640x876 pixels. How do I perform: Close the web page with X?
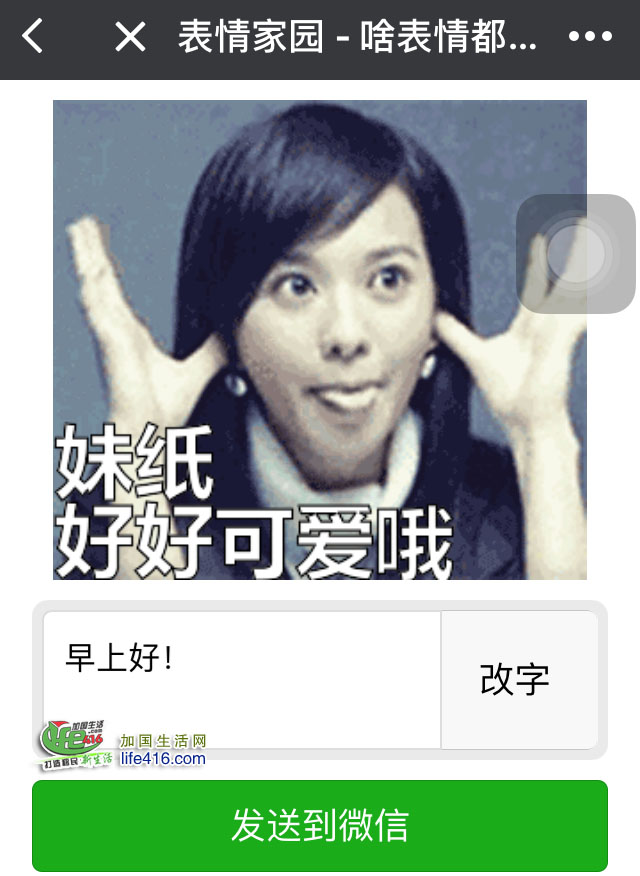[x=130, y=38]
